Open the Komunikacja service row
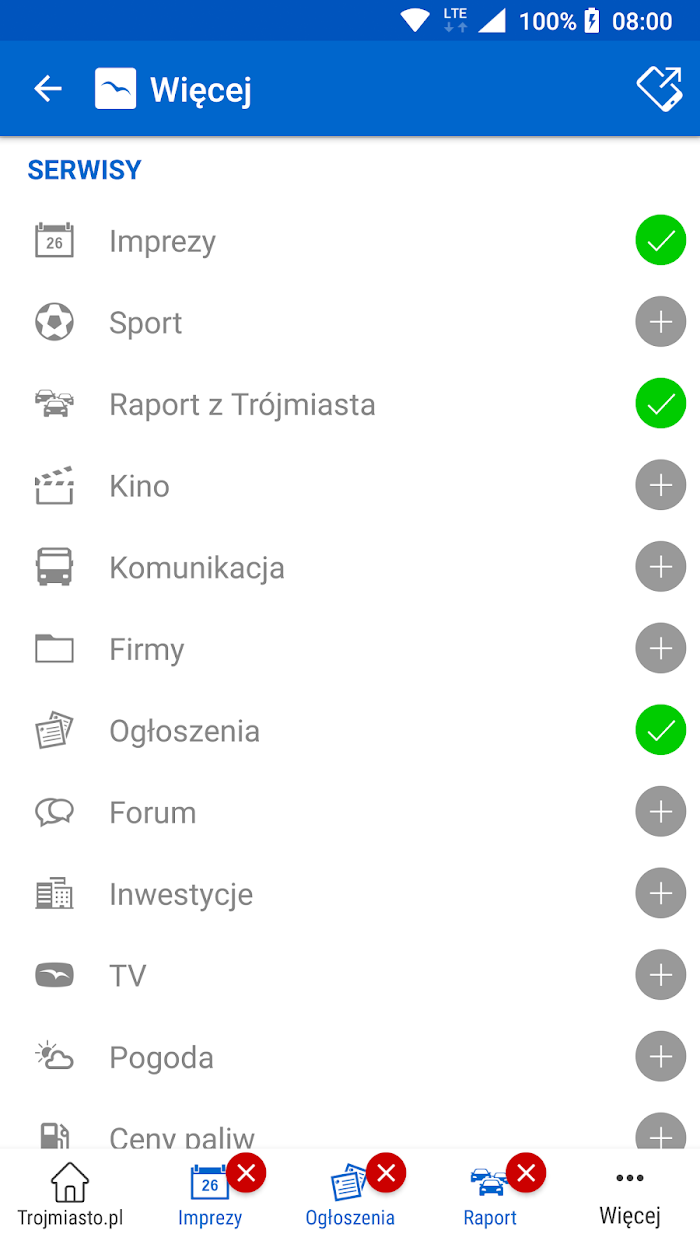The image size is (700, 1244). [x=350, y=567]
